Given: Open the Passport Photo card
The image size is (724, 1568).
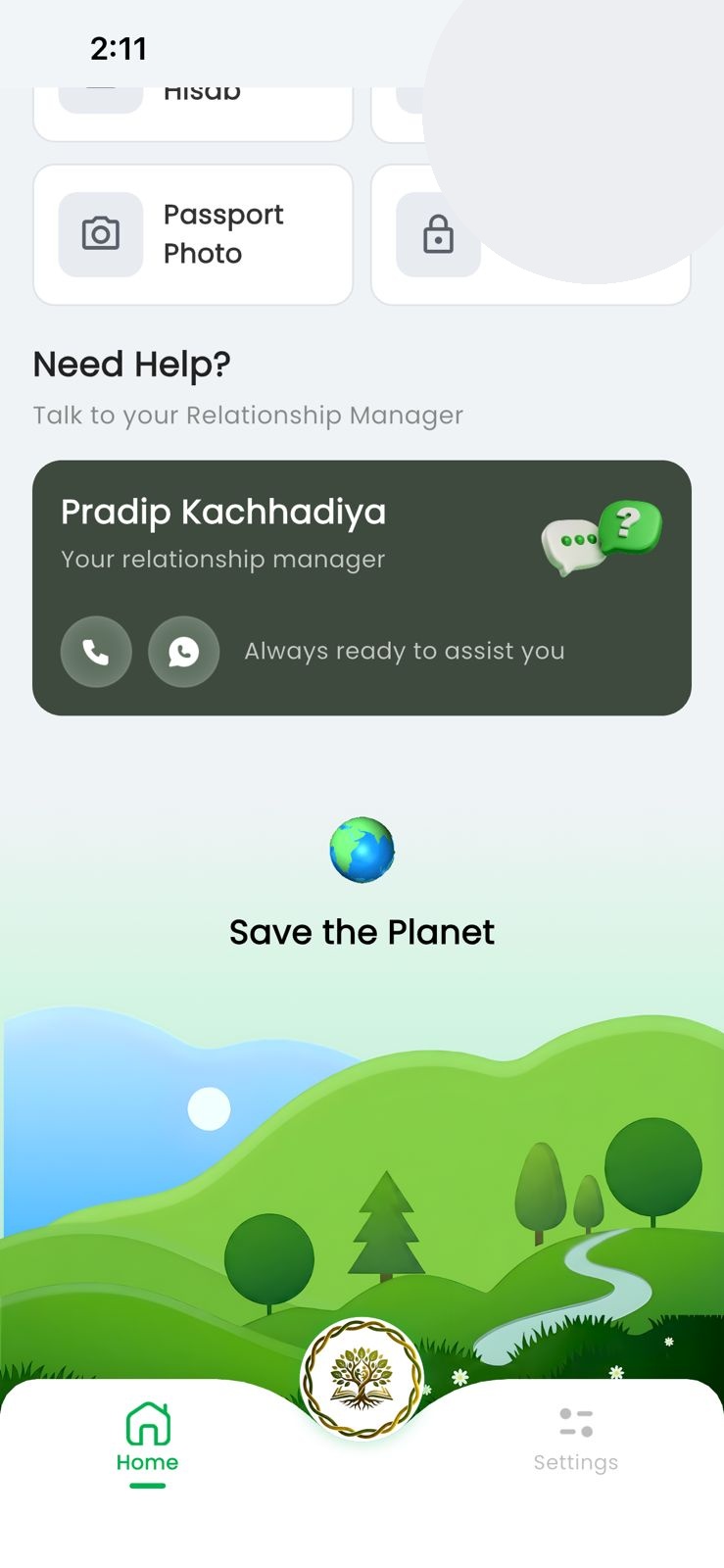Looking at the screenshot, I should tap(193, 235).
